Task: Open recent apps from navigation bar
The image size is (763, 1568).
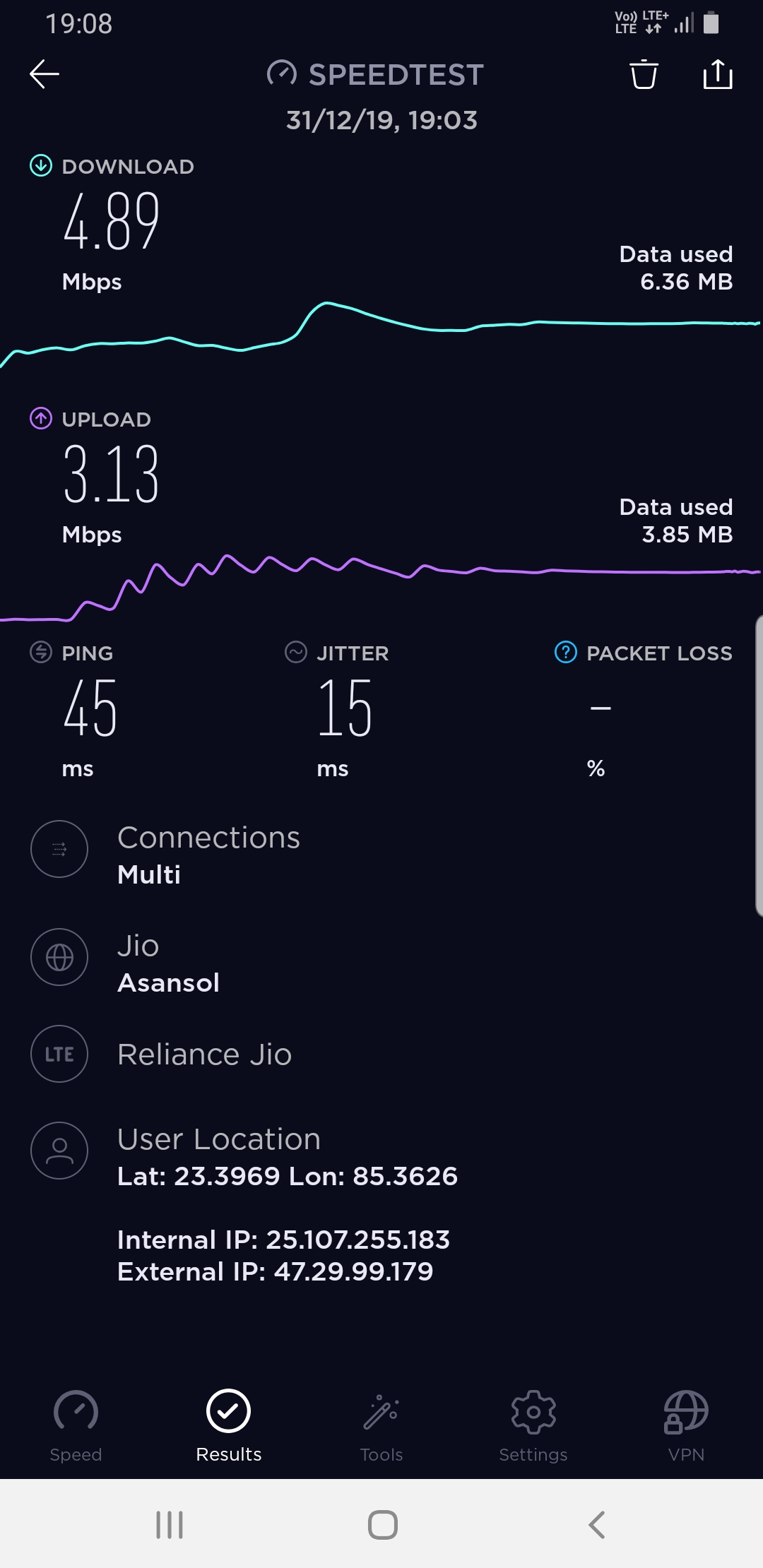Action: tap(170, 1524)
